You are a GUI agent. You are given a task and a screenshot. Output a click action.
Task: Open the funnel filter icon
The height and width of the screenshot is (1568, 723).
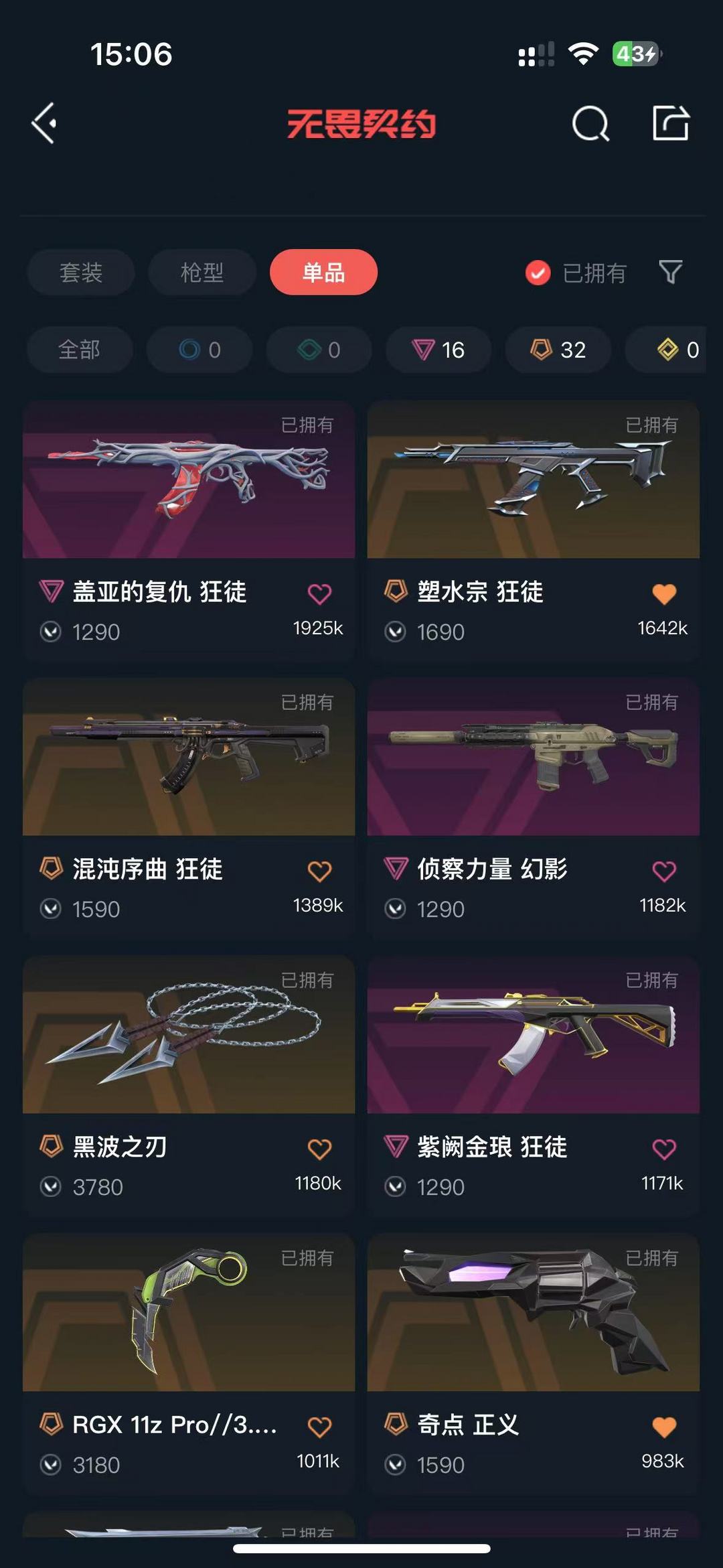coord(671,273)
